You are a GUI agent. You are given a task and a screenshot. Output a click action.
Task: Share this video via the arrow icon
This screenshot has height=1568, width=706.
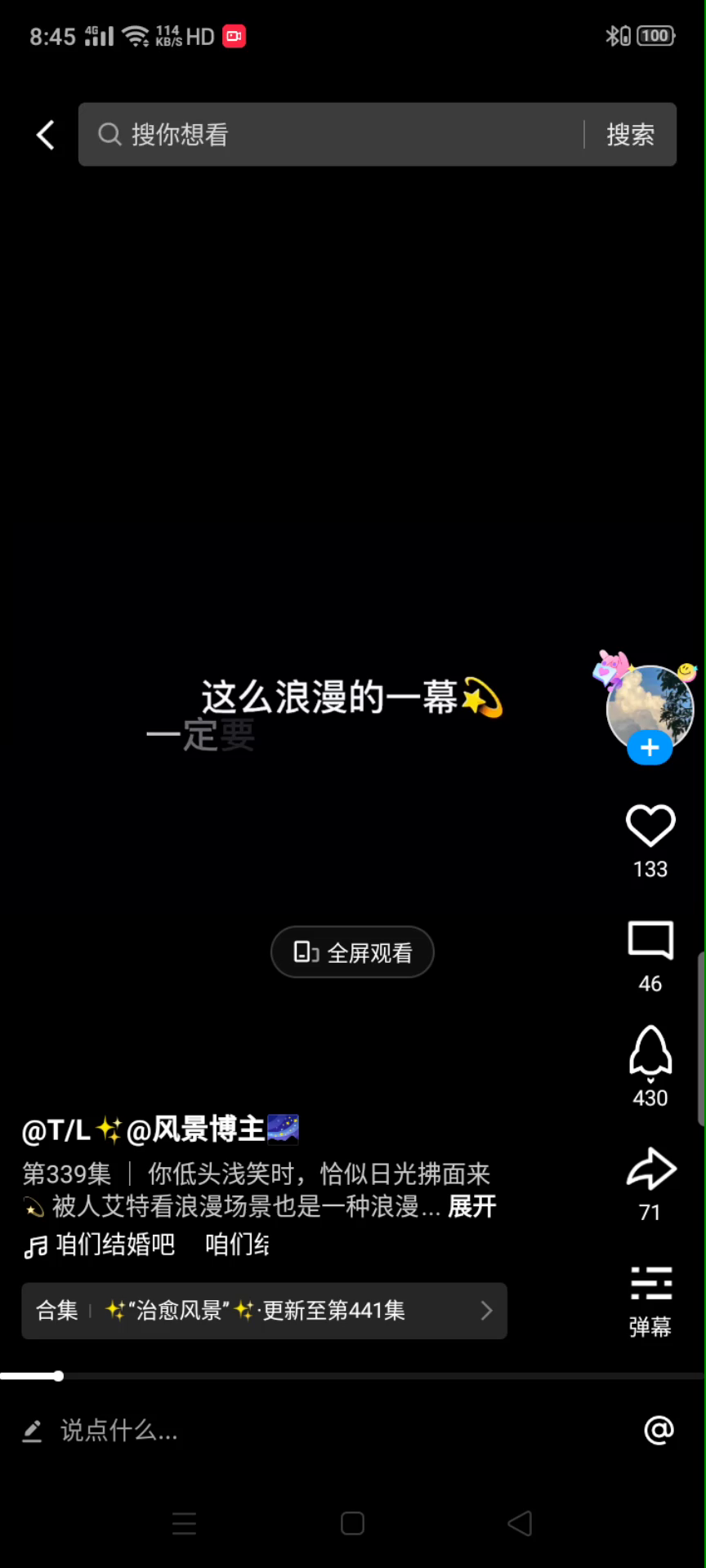click(650, 1169)
